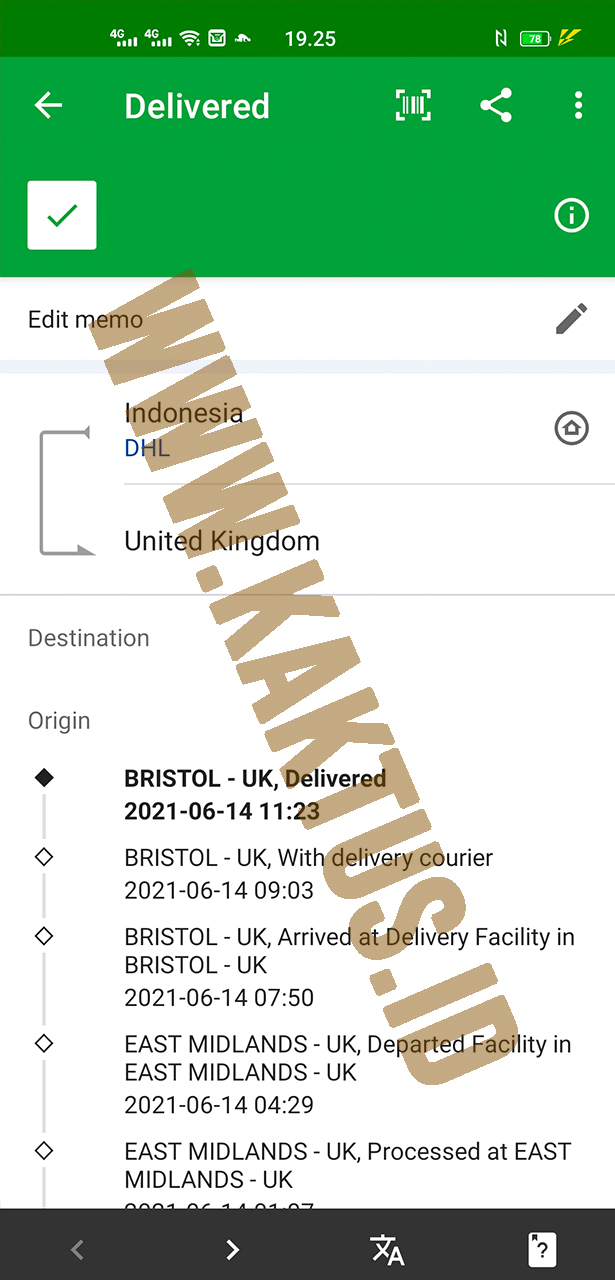Translate the tracking details
The width and height of the screenshot is (615, 1280).
point(386,1249)
